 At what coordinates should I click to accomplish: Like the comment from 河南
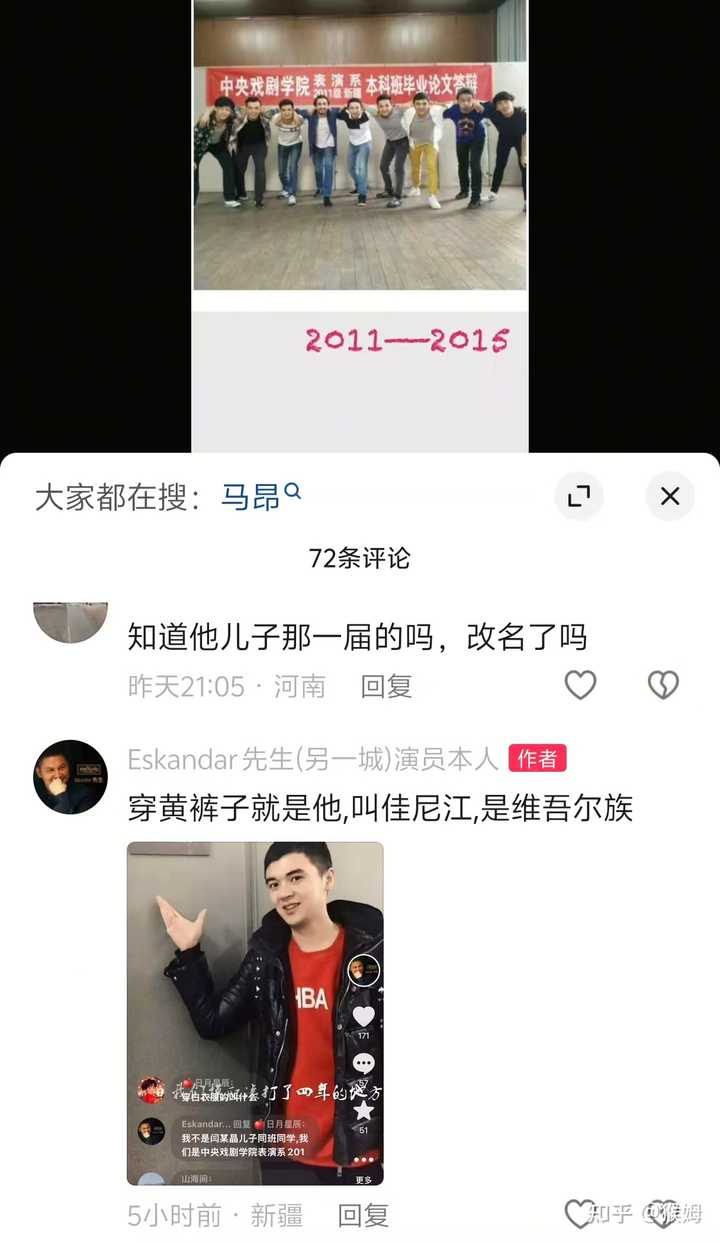click(580, 685)
